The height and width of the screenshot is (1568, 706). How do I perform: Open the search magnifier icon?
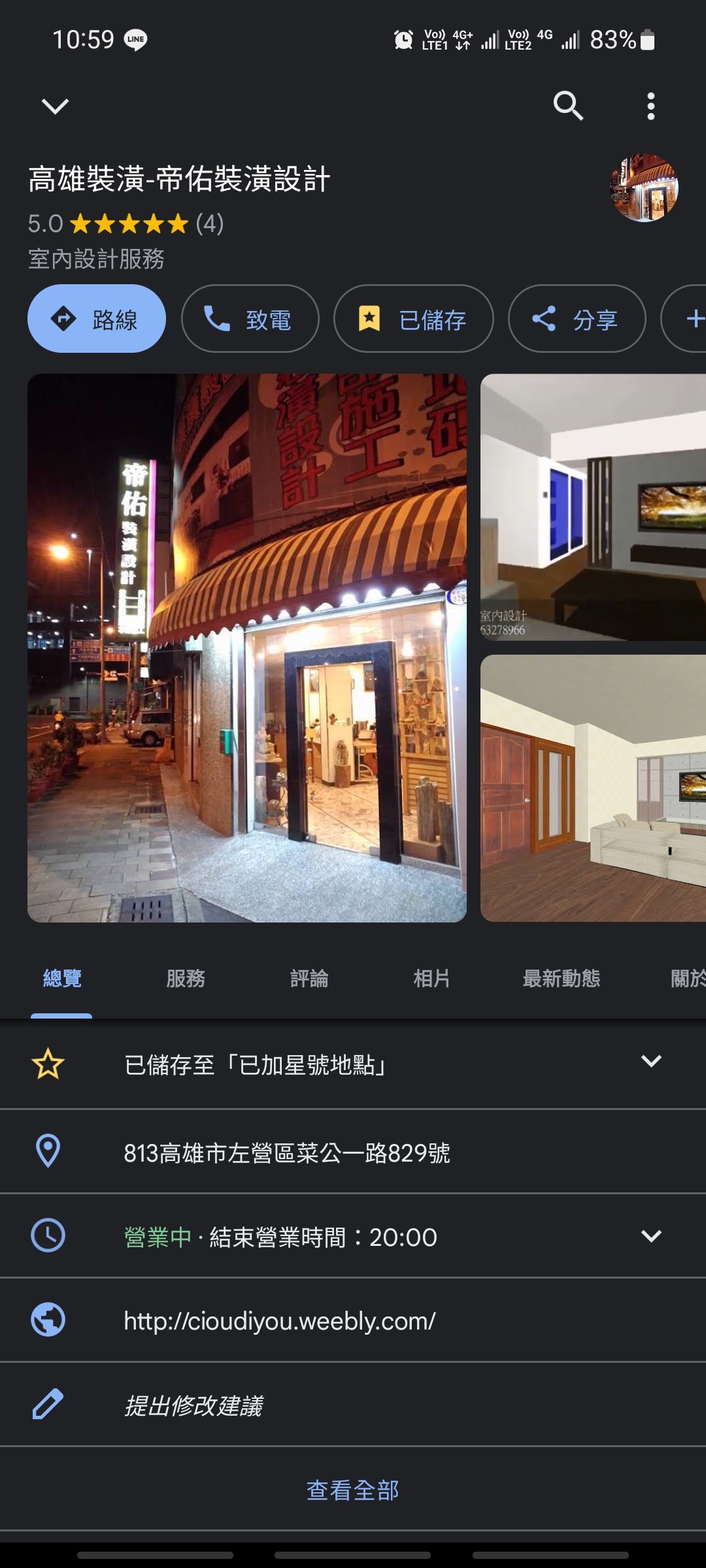(x=568, y=106)
